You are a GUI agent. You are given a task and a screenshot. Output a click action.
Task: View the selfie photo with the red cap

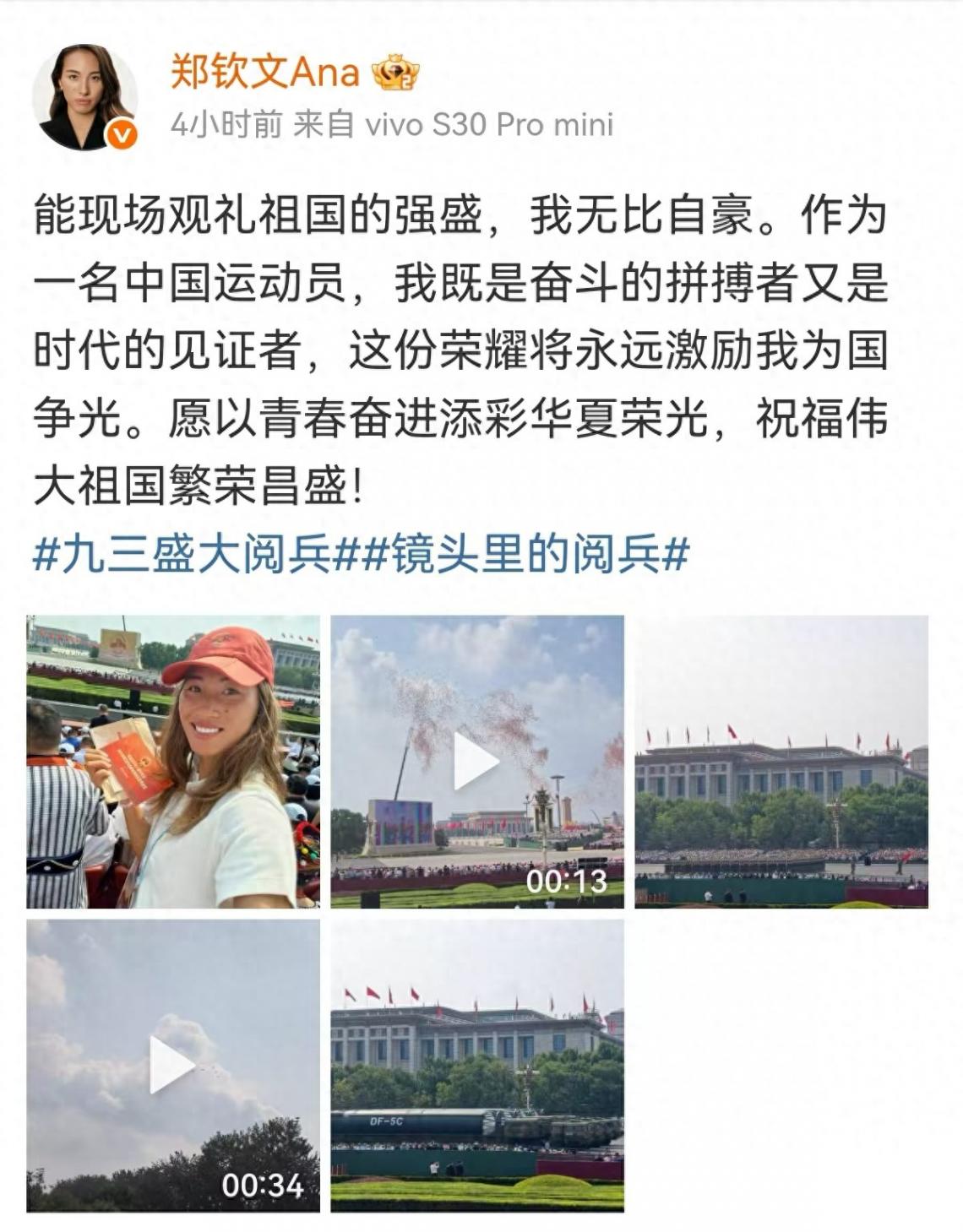pyautogui.click(x=173, y=762)
